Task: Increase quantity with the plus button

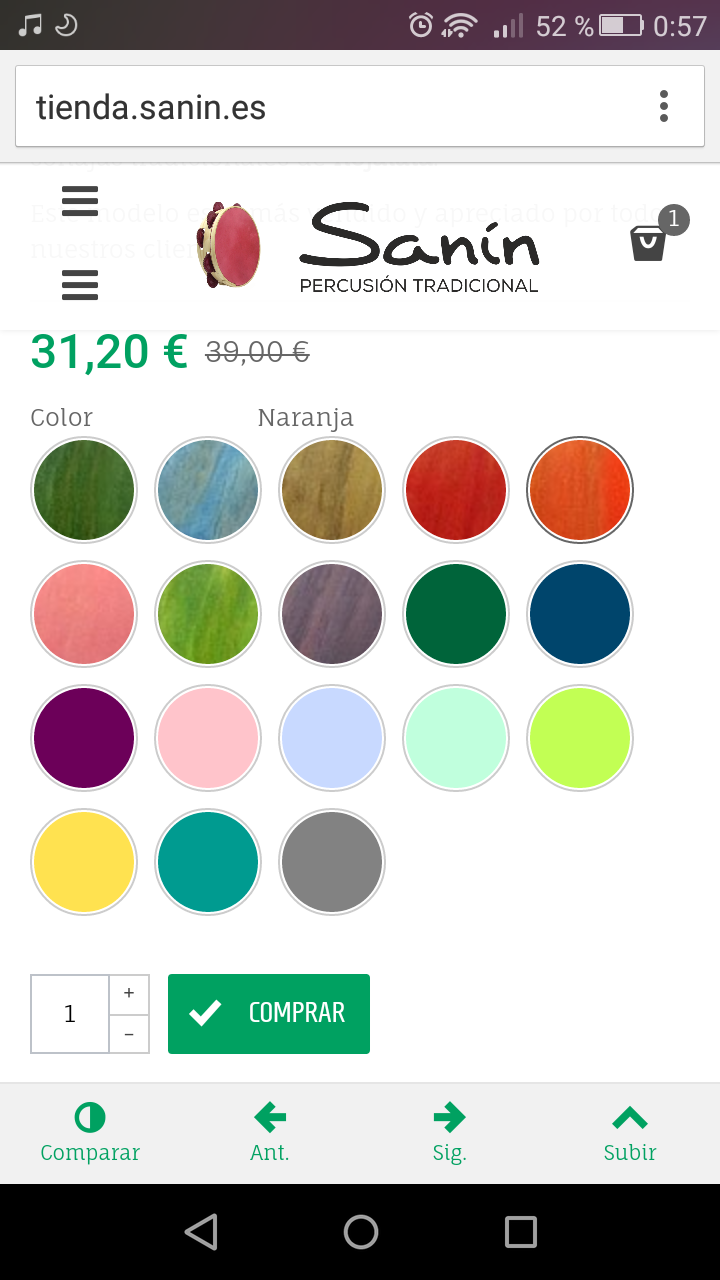Action: pos(129,994)
